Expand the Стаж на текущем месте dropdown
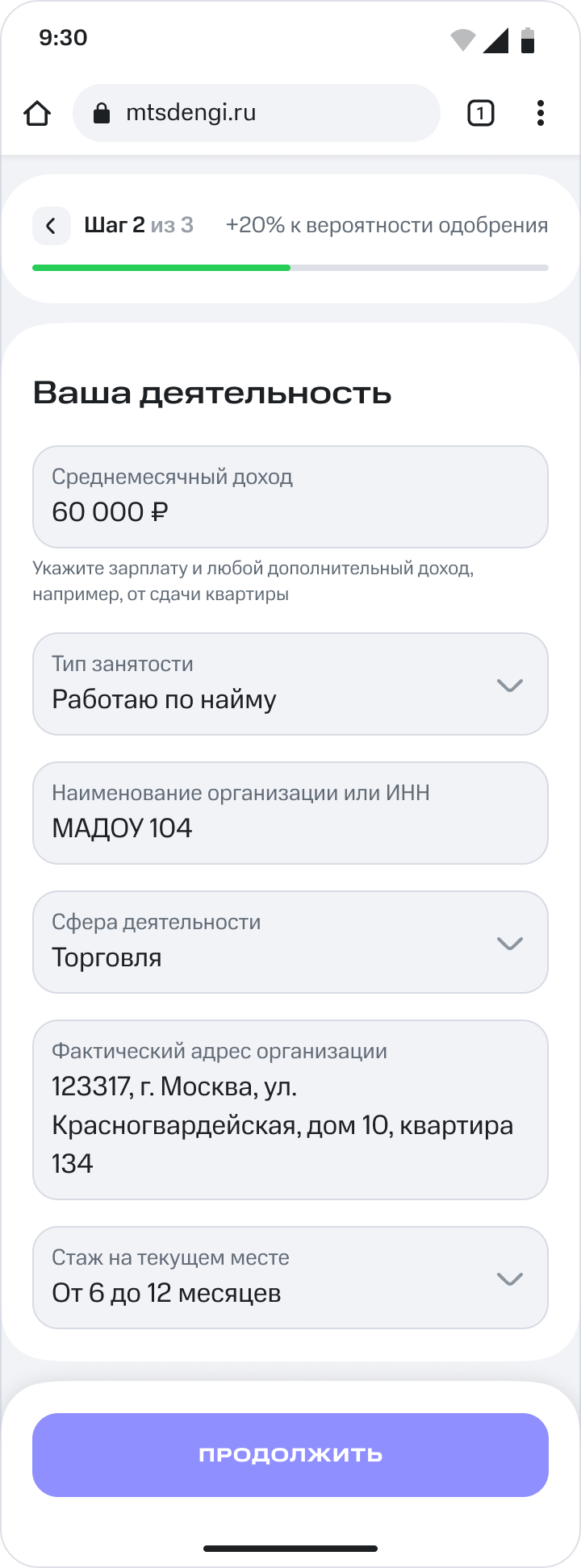The image size is (581, 1568). (290, 1278)
